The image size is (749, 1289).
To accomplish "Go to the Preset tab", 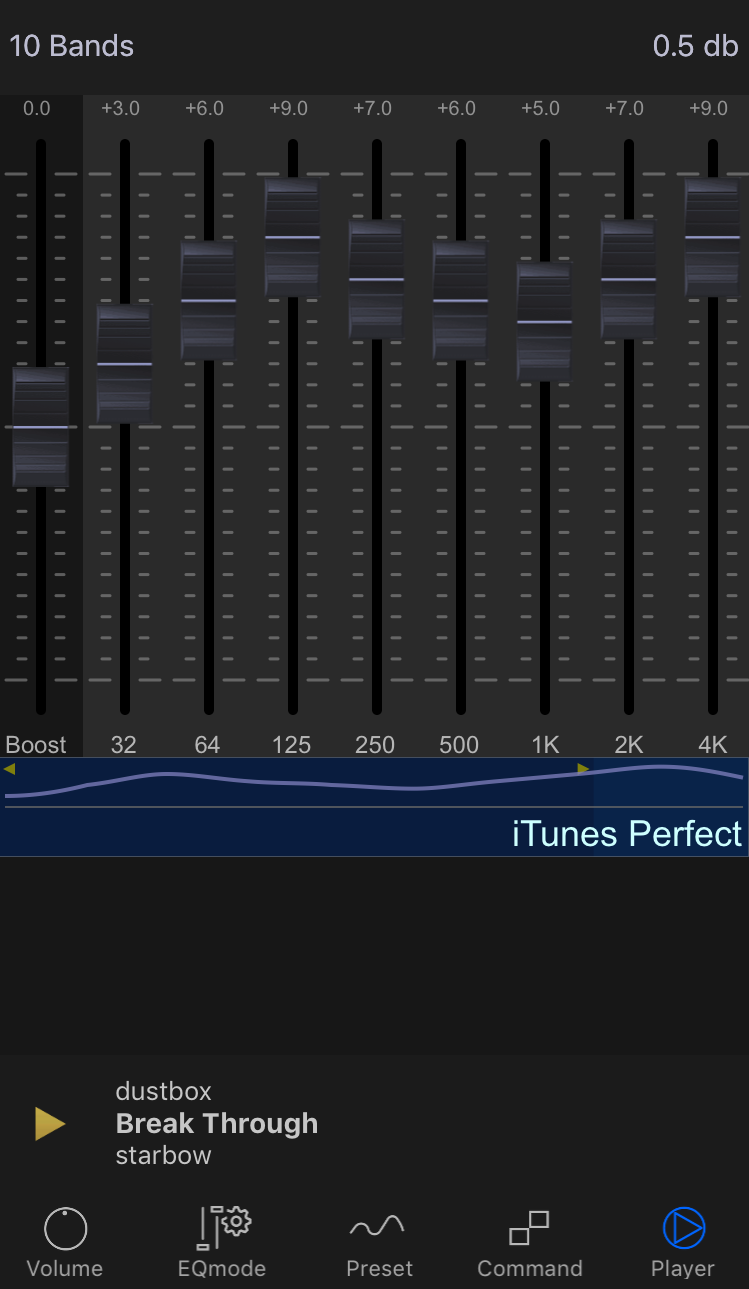I will pos(379,1243).
